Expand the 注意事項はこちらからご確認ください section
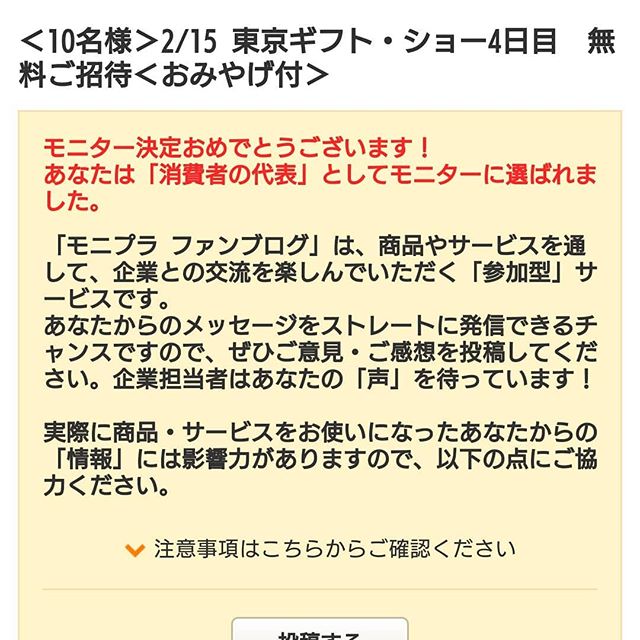Screen dimensions: 640x640 point(322,549)
